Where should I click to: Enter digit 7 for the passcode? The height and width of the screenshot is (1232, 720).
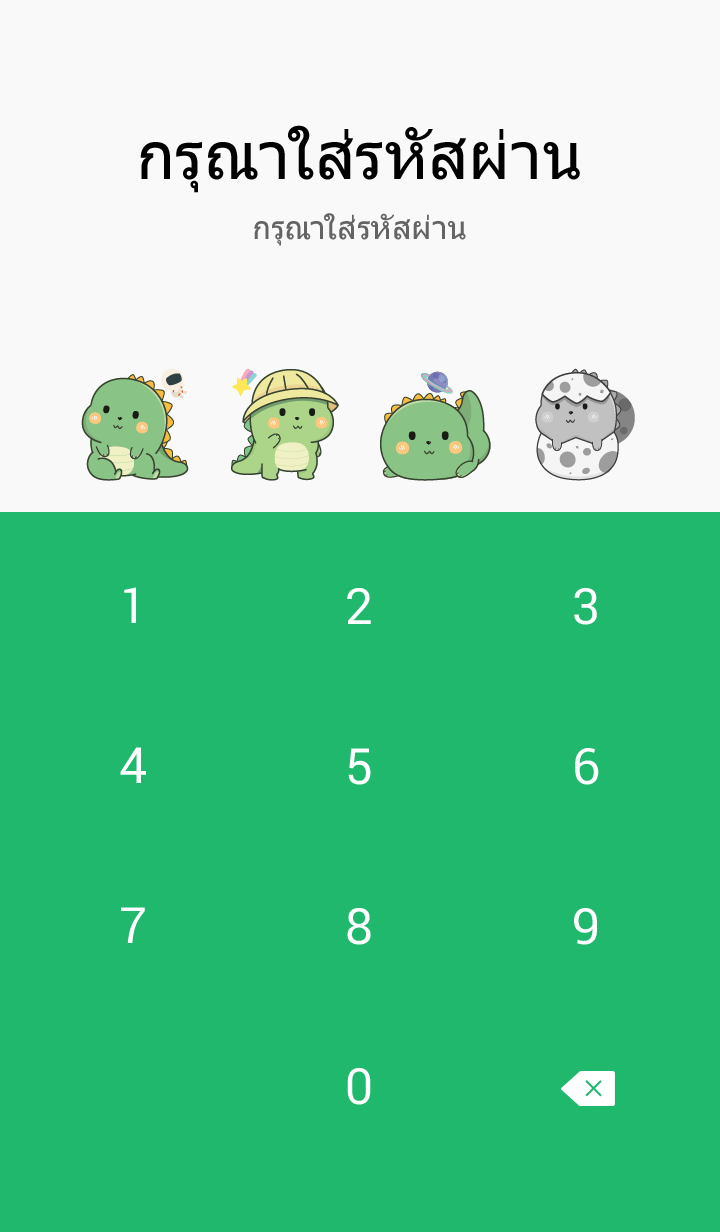click(132, 927)
